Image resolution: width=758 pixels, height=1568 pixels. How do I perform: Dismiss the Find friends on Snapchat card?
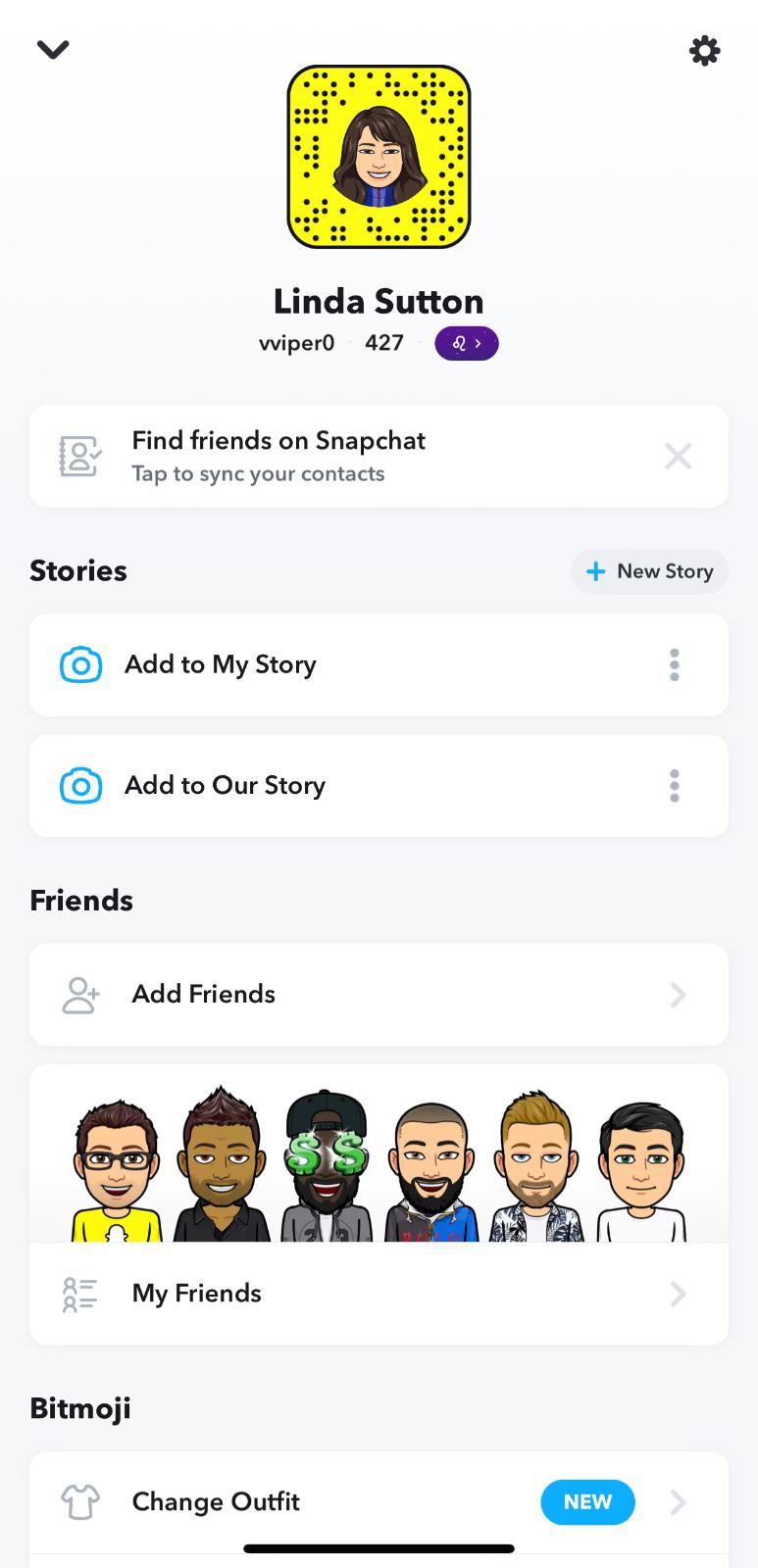(x=678, y=457)
